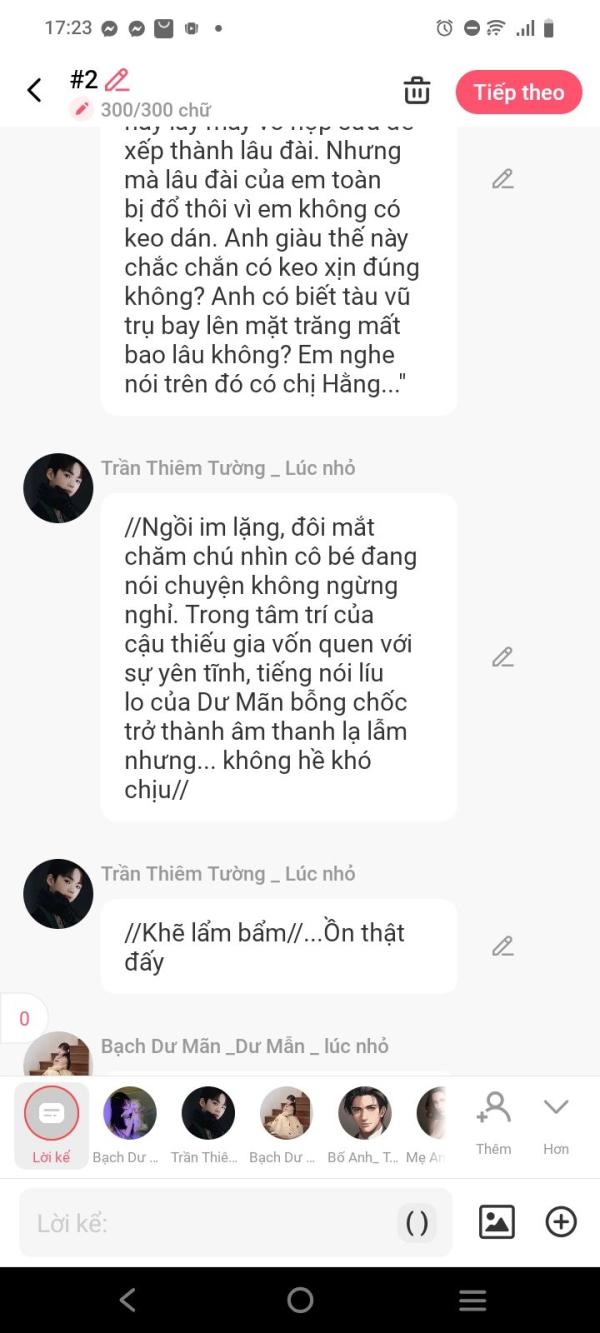
Task: Focus the Lời kể text input field
Action: [210, 1222]
